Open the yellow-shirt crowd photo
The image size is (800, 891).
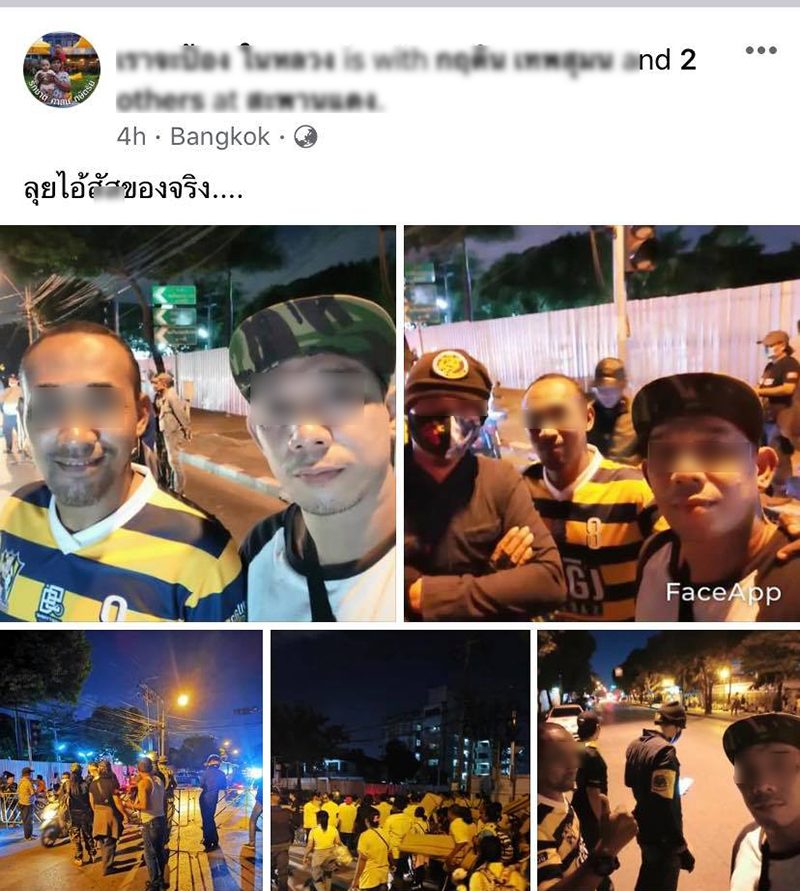(400, 760)
